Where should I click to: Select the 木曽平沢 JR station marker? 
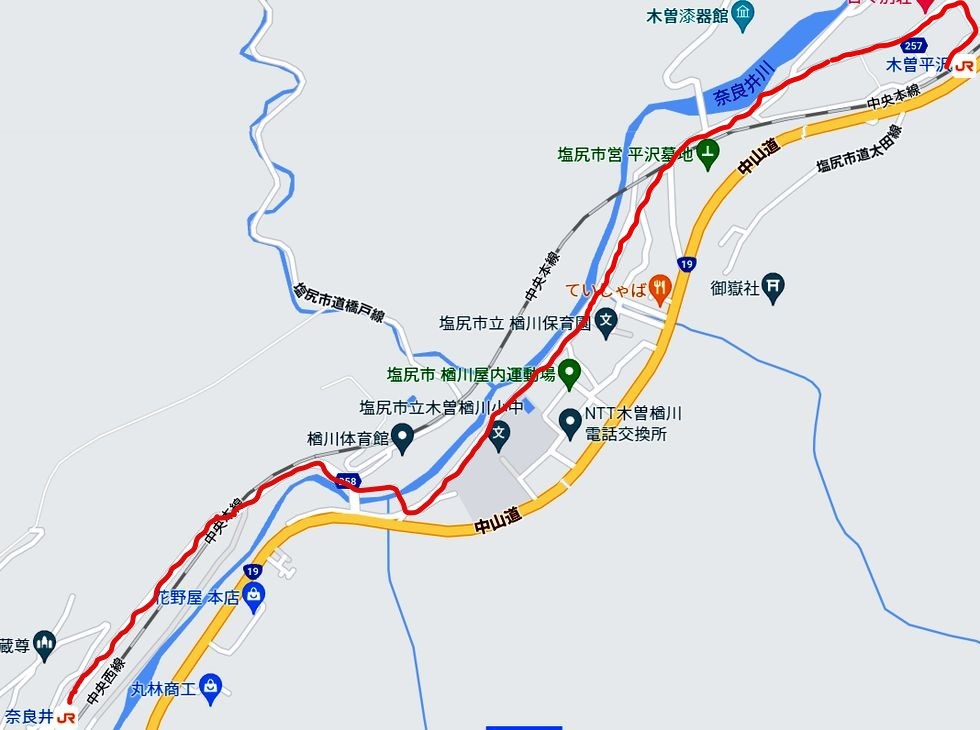964,66
